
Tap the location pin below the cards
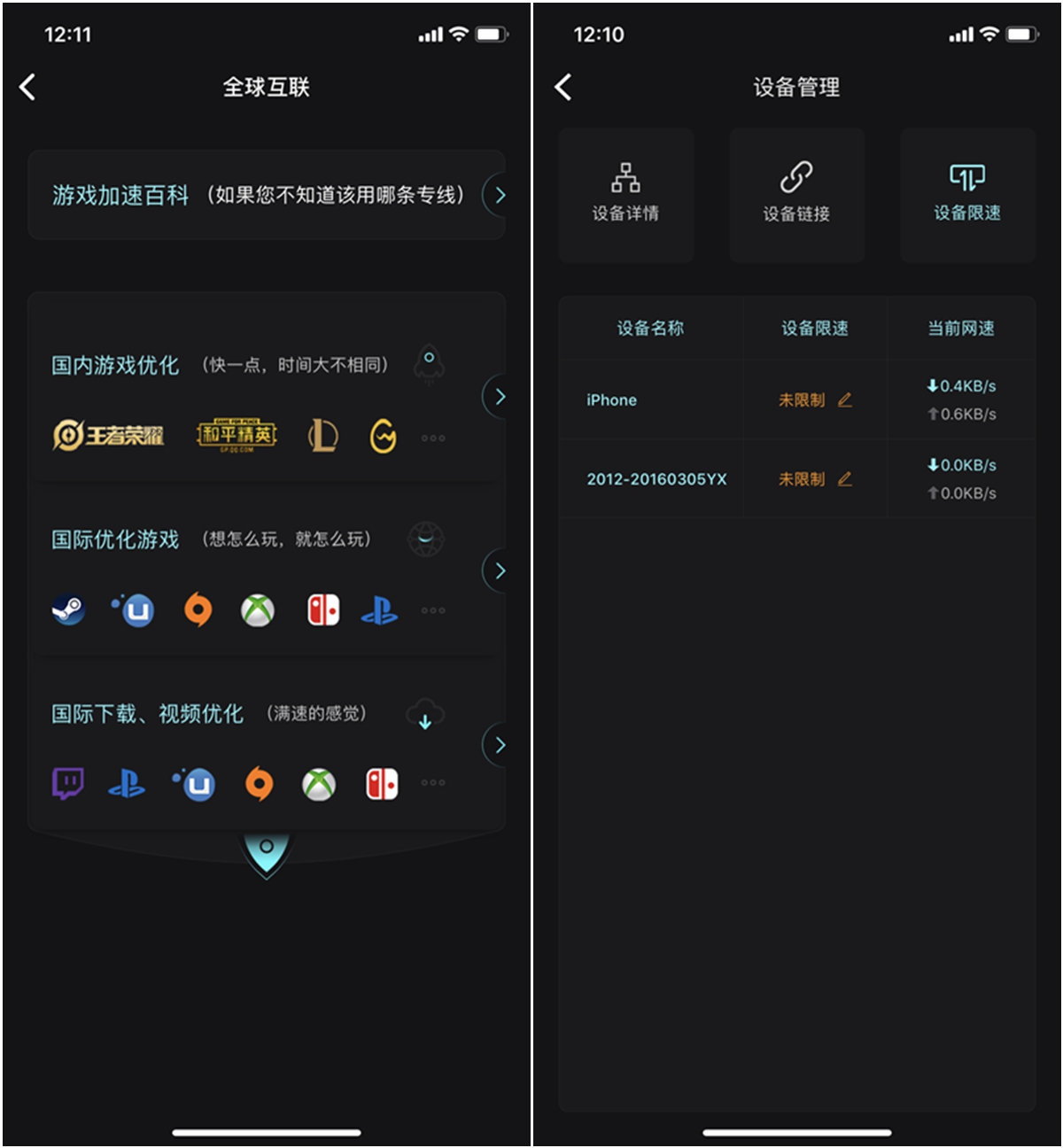pyautogui.click(x=266, y=850)
